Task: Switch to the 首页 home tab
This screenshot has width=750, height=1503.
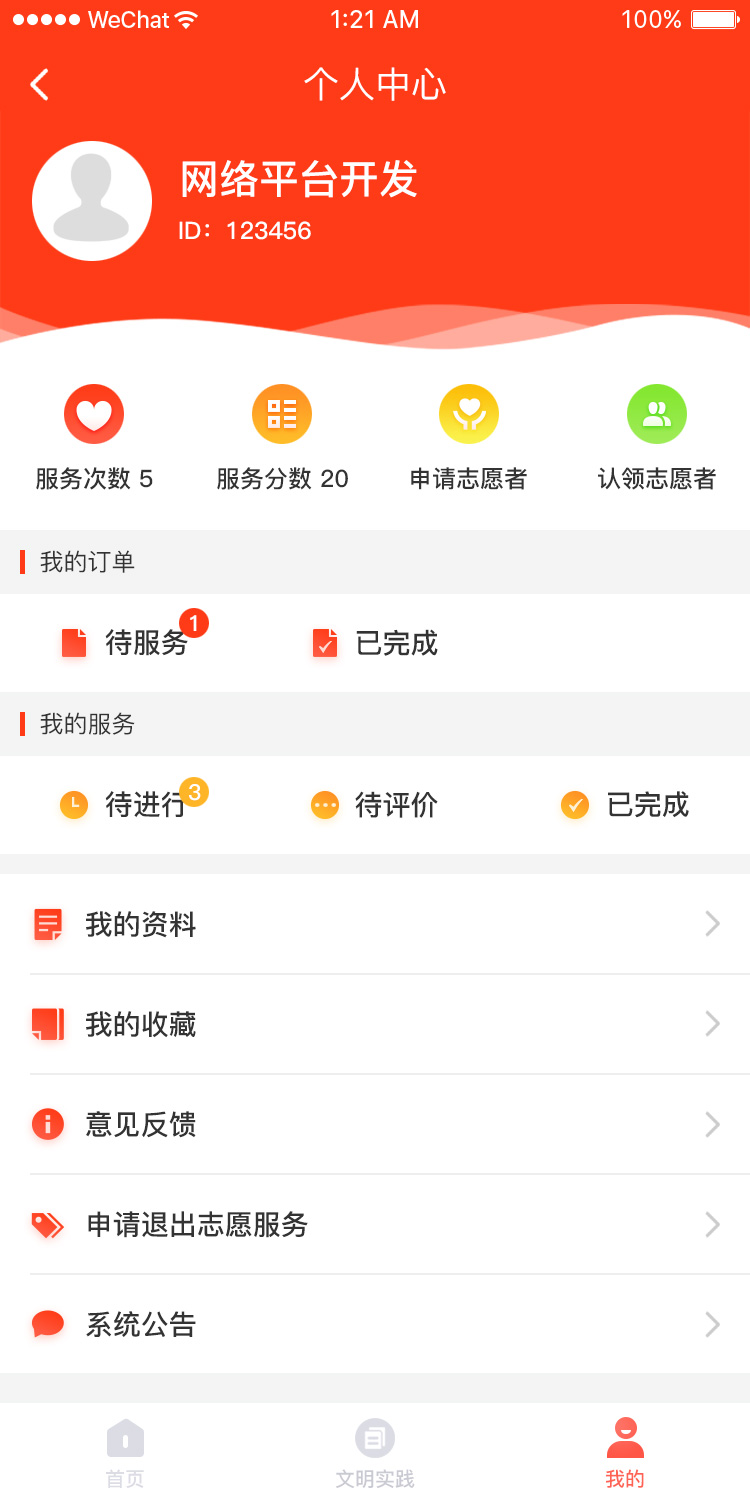Action: [x=125, y=1453]
